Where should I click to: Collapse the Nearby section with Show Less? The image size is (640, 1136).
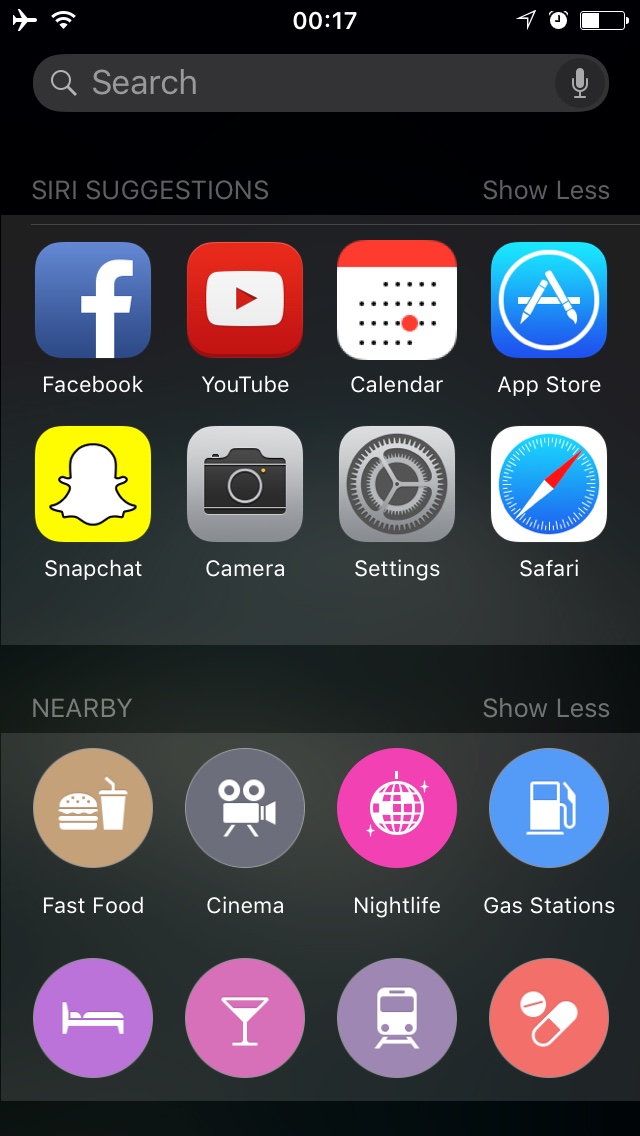pyautogui.click(x=546, y=708)
